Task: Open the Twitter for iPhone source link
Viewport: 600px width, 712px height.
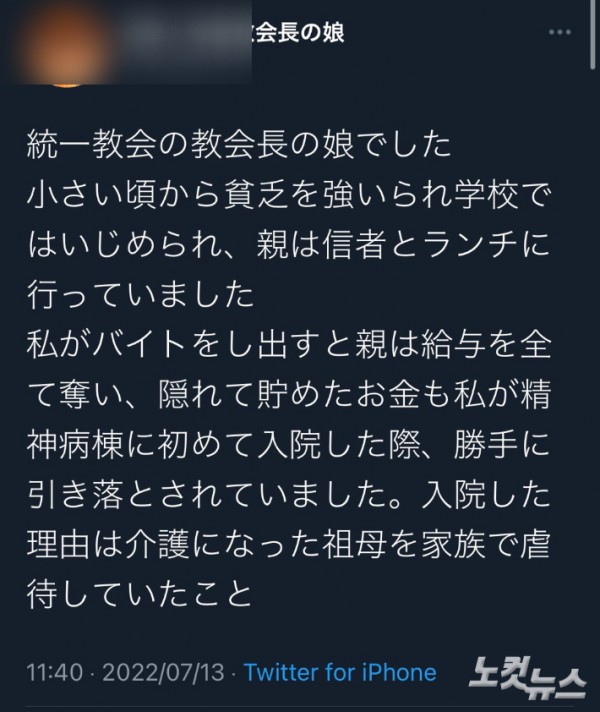Action: (x=340, y=671)
